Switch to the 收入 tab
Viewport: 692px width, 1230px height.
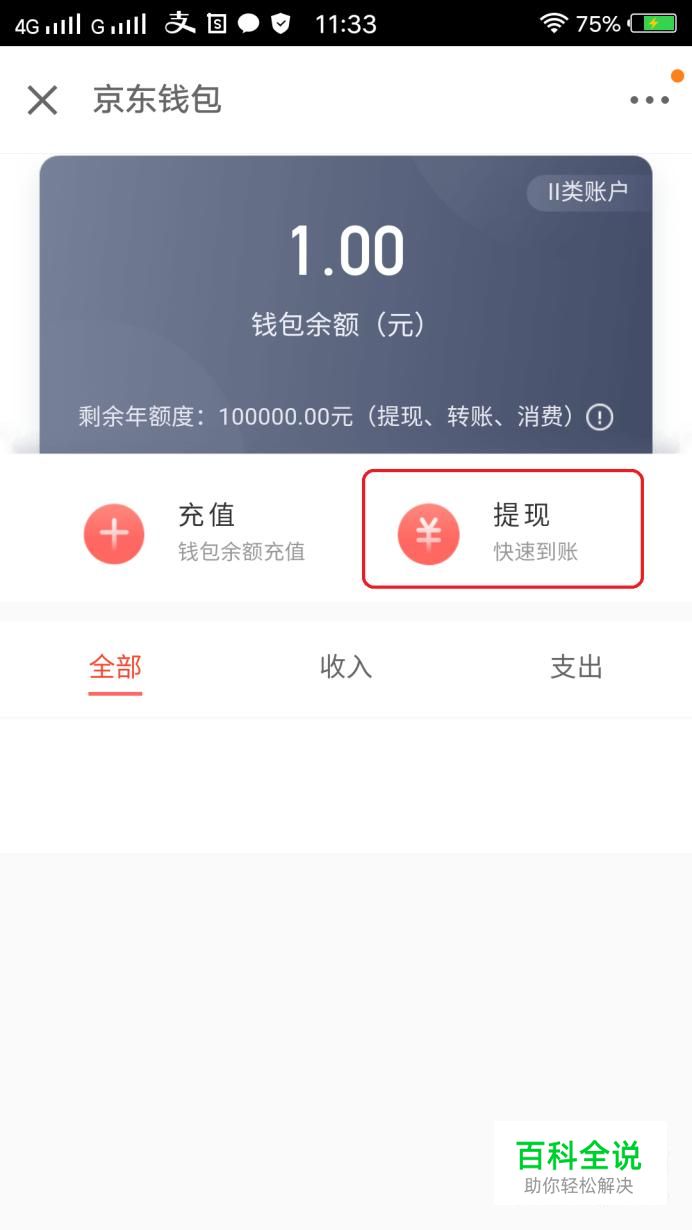tap(346, 667)
